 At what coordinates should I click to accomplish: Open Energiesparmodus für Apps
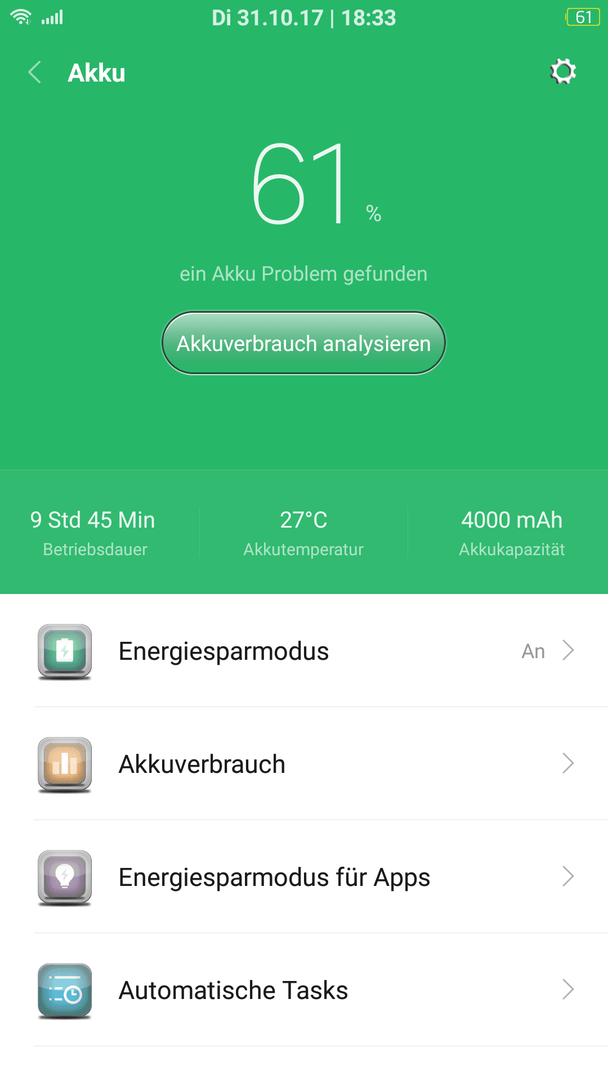tap(304, 877)
